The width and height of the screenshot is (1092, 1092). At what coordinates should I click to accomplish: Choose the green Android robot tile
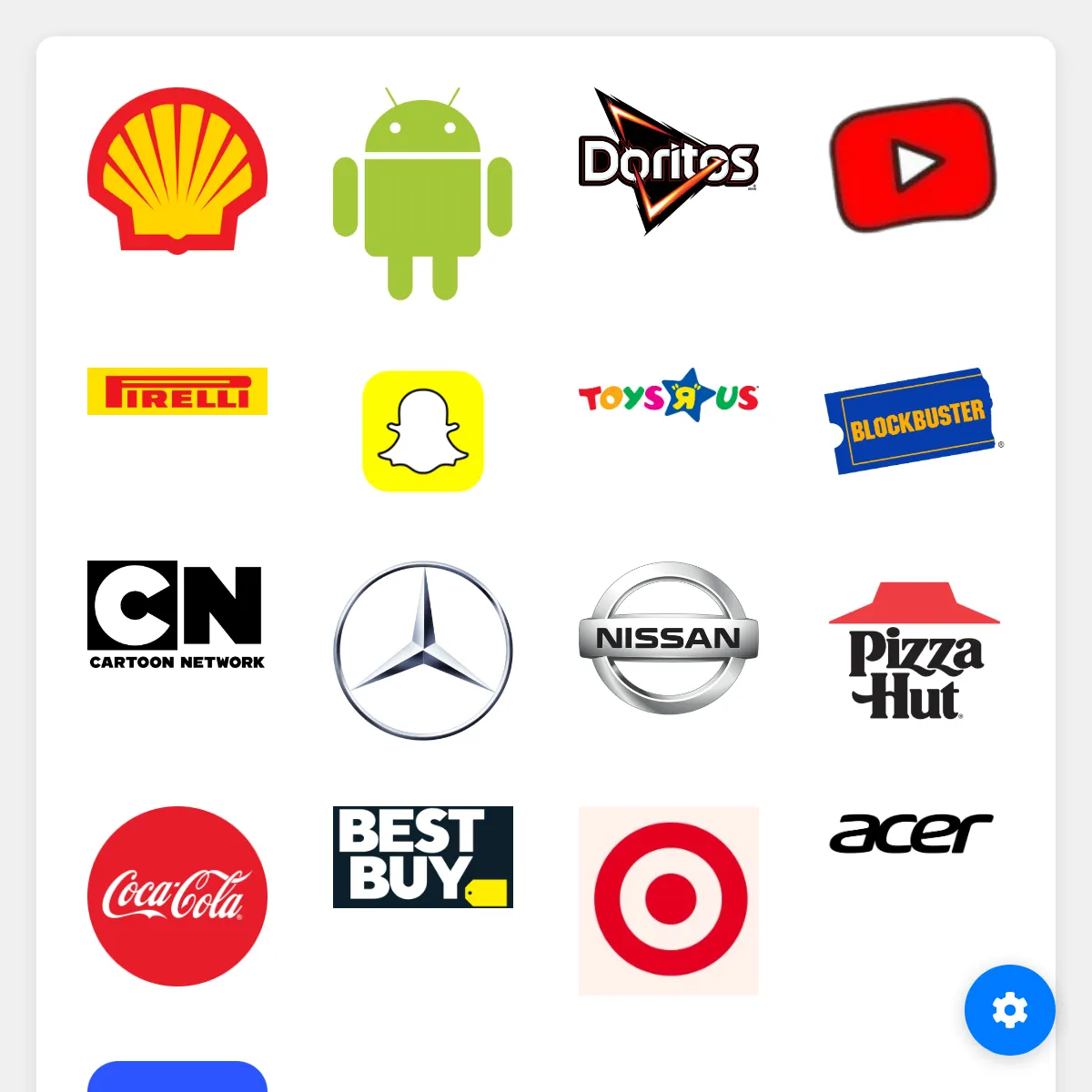tap(423, 194)
